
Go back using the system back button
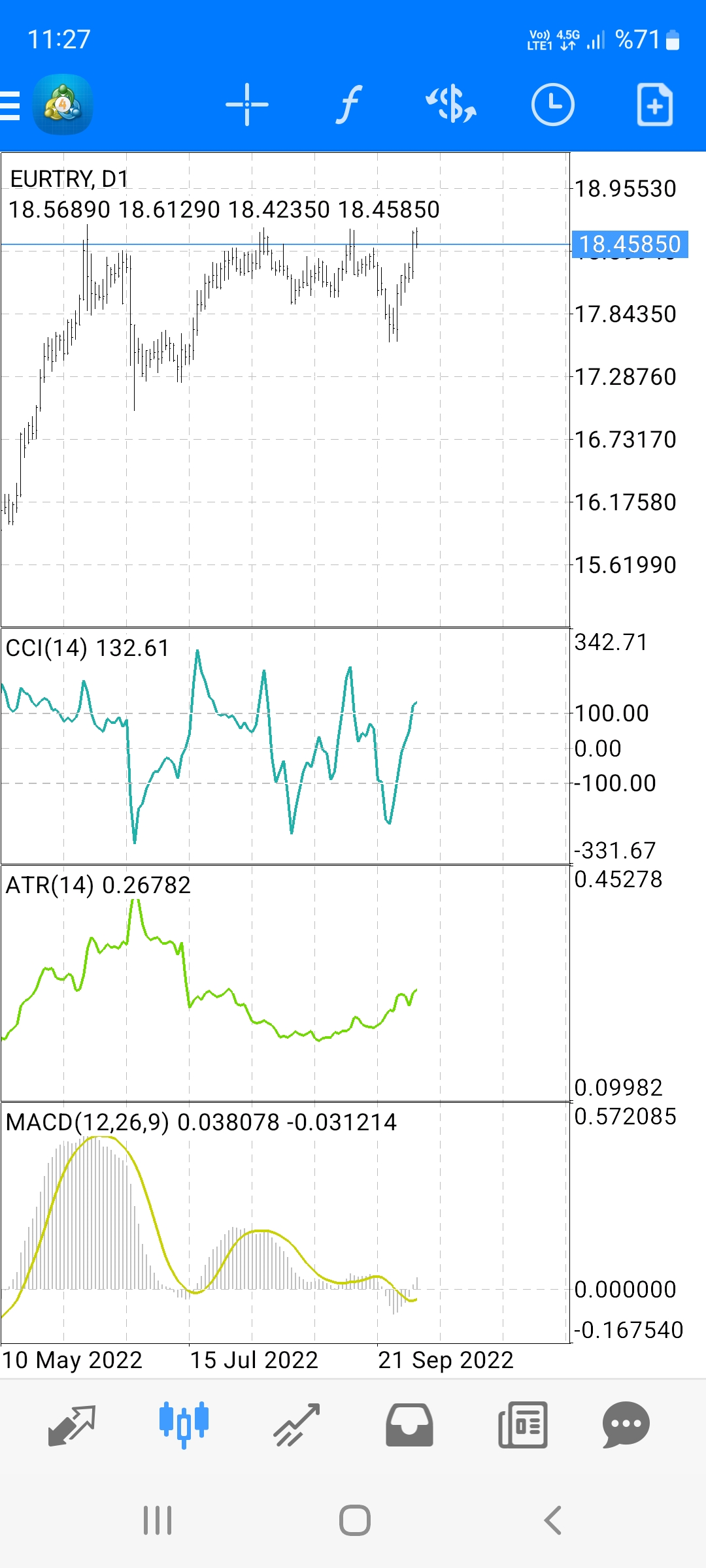pos(553,1520)
